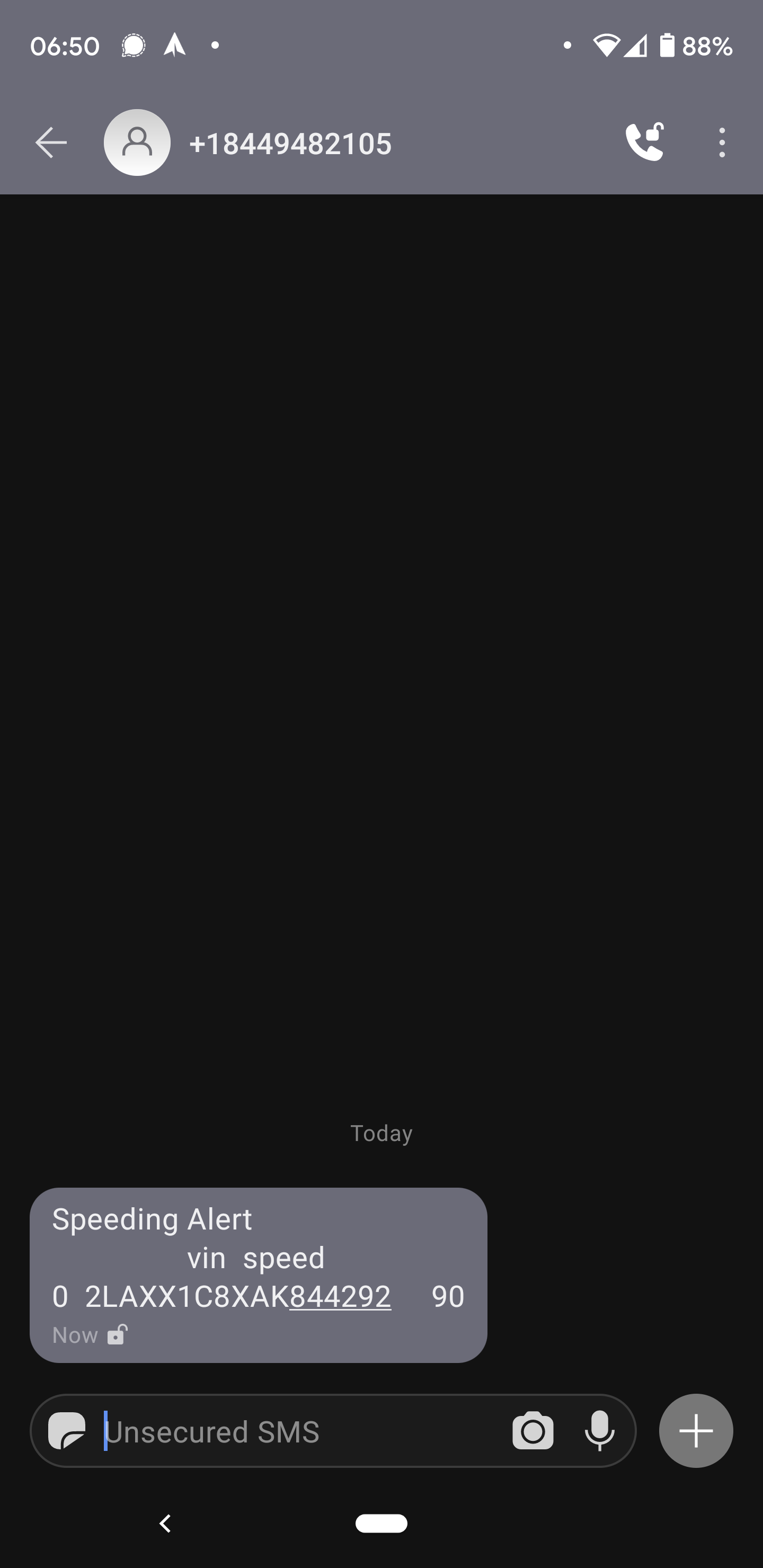This screenshot has width=763, height=1568.
Task: Tap the underlined 844292 number link
Action: tap(340, 1297)
